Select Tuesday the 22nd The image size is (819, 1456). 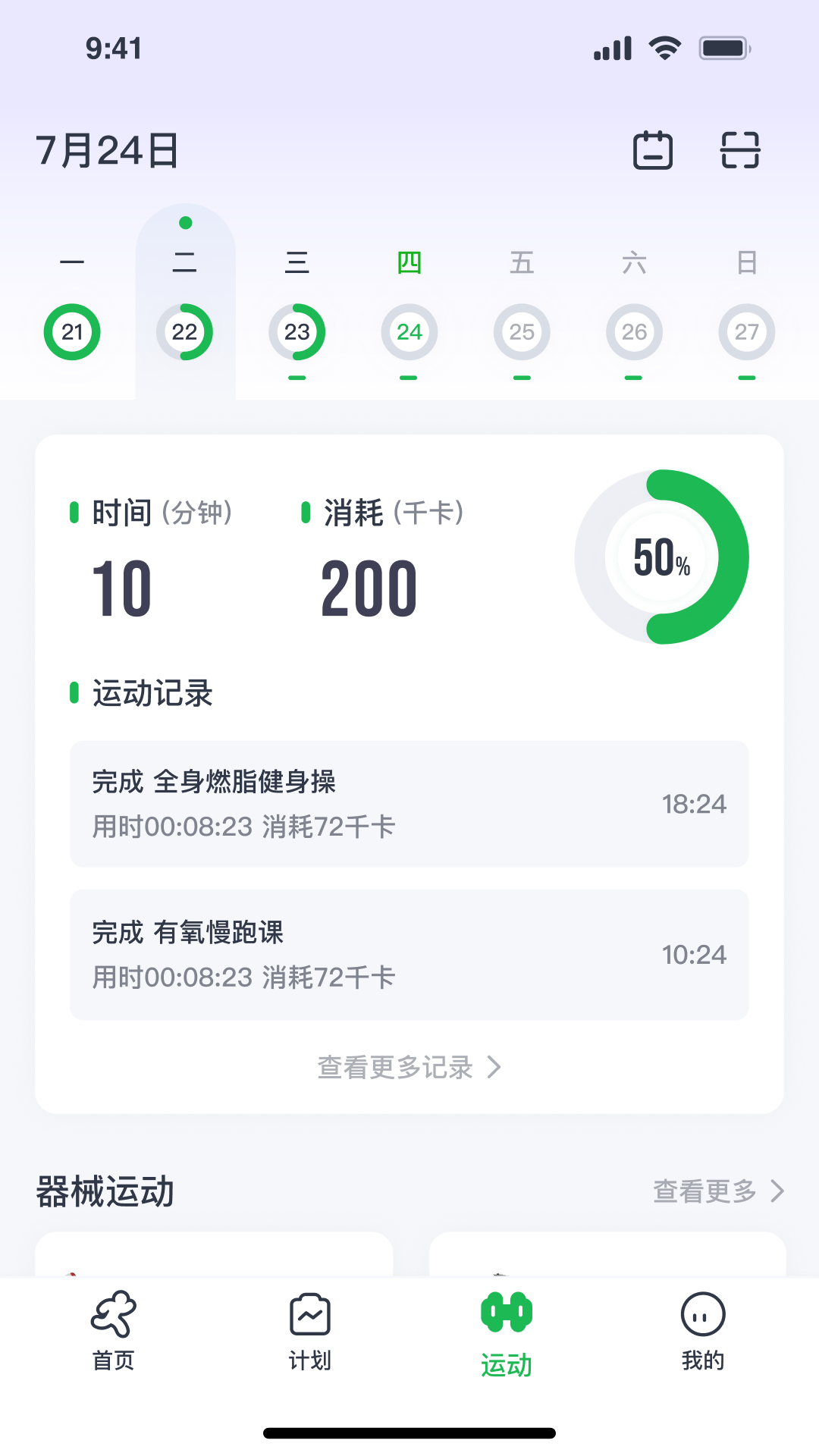pos(184,331)
